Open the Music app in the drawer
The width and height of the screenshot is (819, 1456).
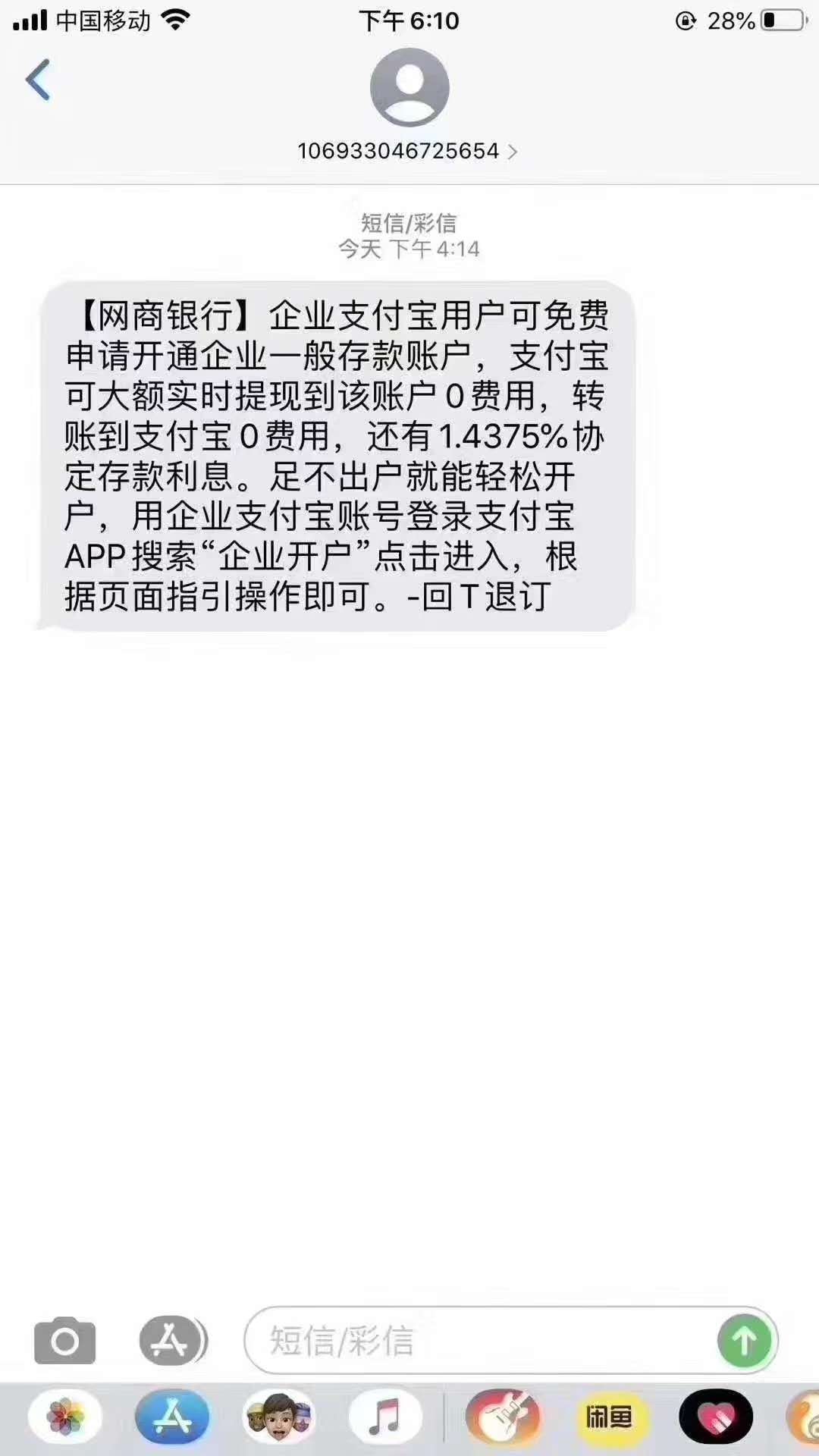pos(384,1417)
